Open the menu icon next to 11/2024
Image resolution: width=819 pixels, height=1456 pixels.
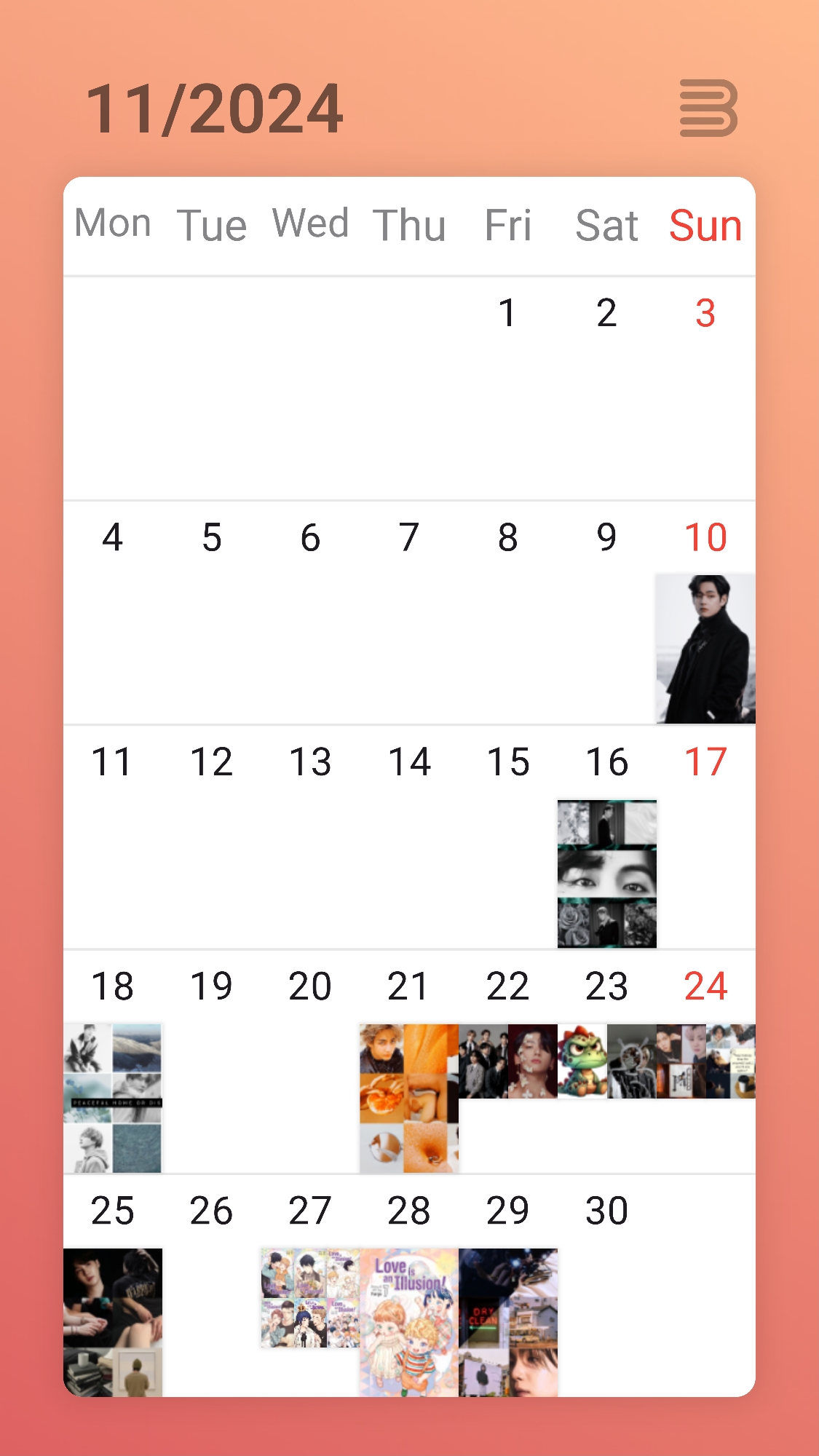[x=708, y=108]
